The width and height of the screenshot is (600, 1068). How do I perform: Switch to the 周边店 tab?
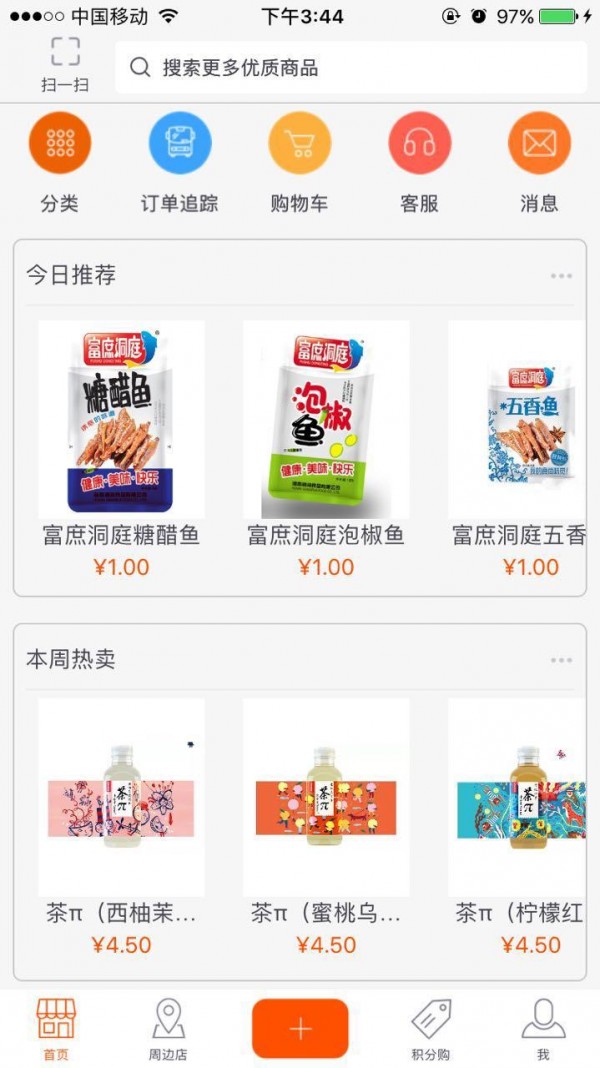tap(168, 1028)
